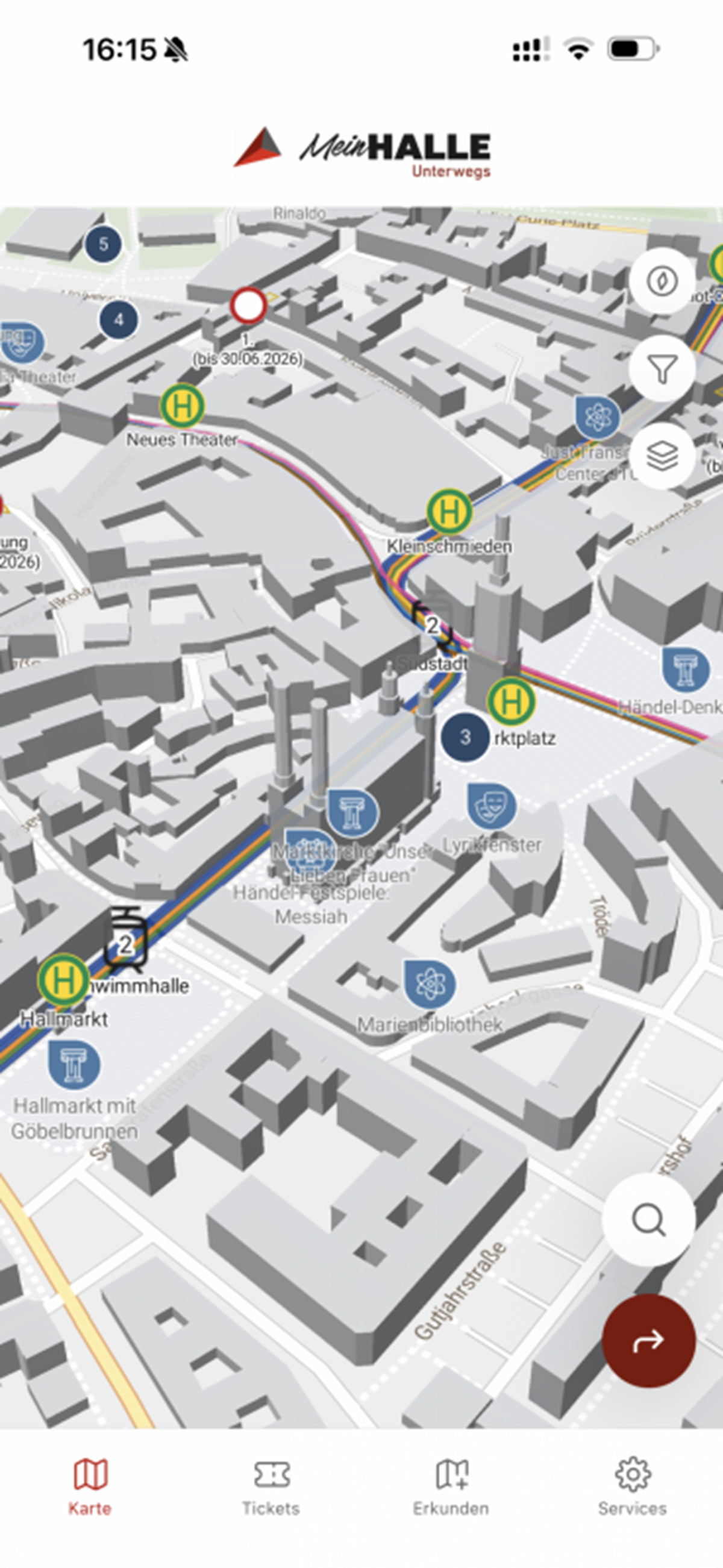Select the Hallmarkt stop marker

tap(63, 980)
